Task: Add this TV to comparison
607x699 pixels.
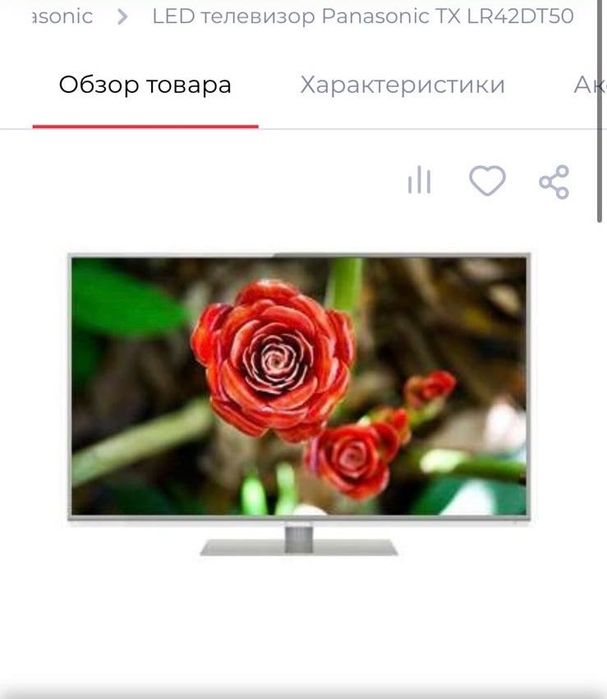Action: click(x=419, y=181)
